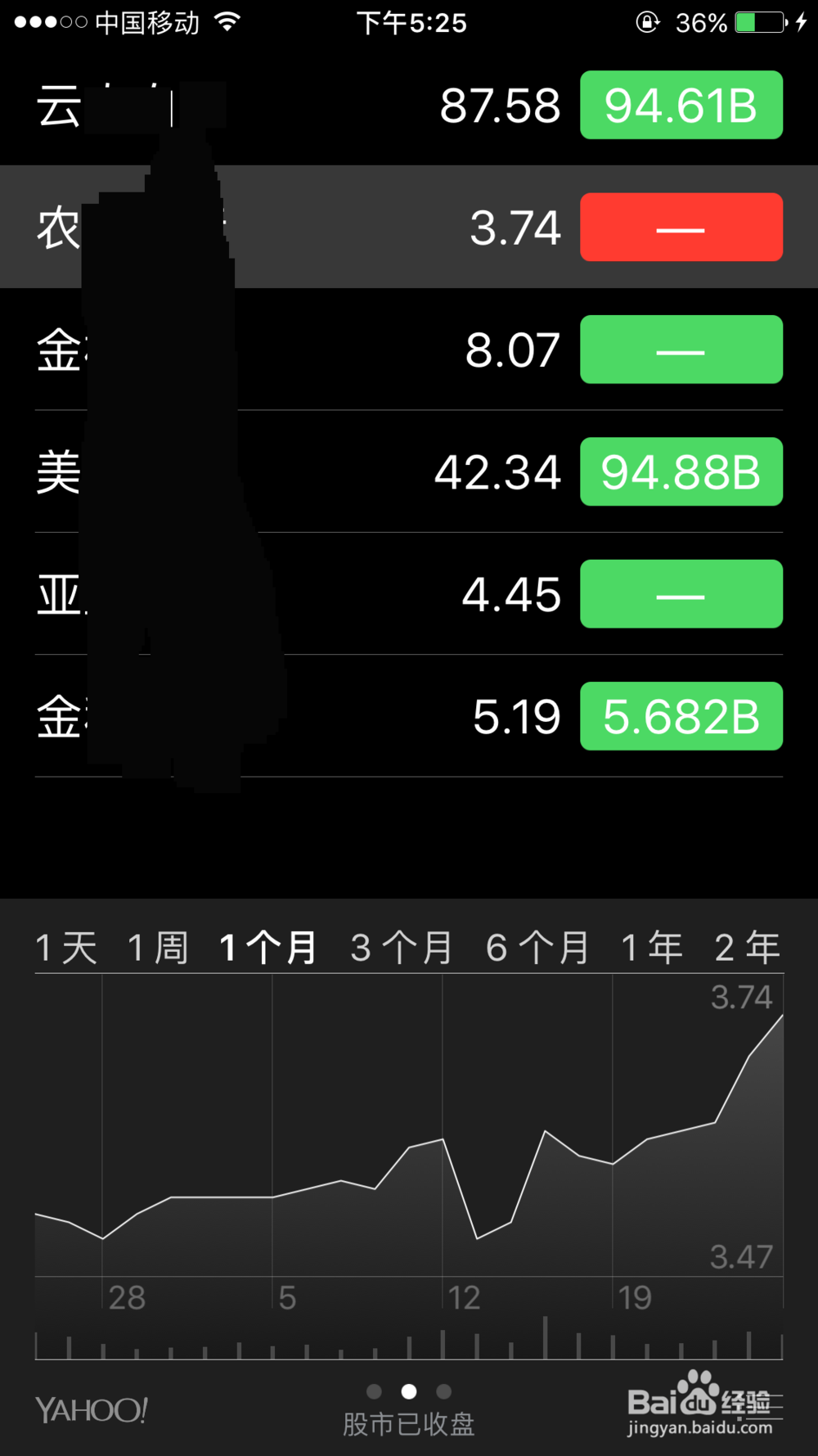The height and width of the screenshot is (1456, 818).
Task: Tap the green 94.61B market cap button
Action: [x=681, y=105]
